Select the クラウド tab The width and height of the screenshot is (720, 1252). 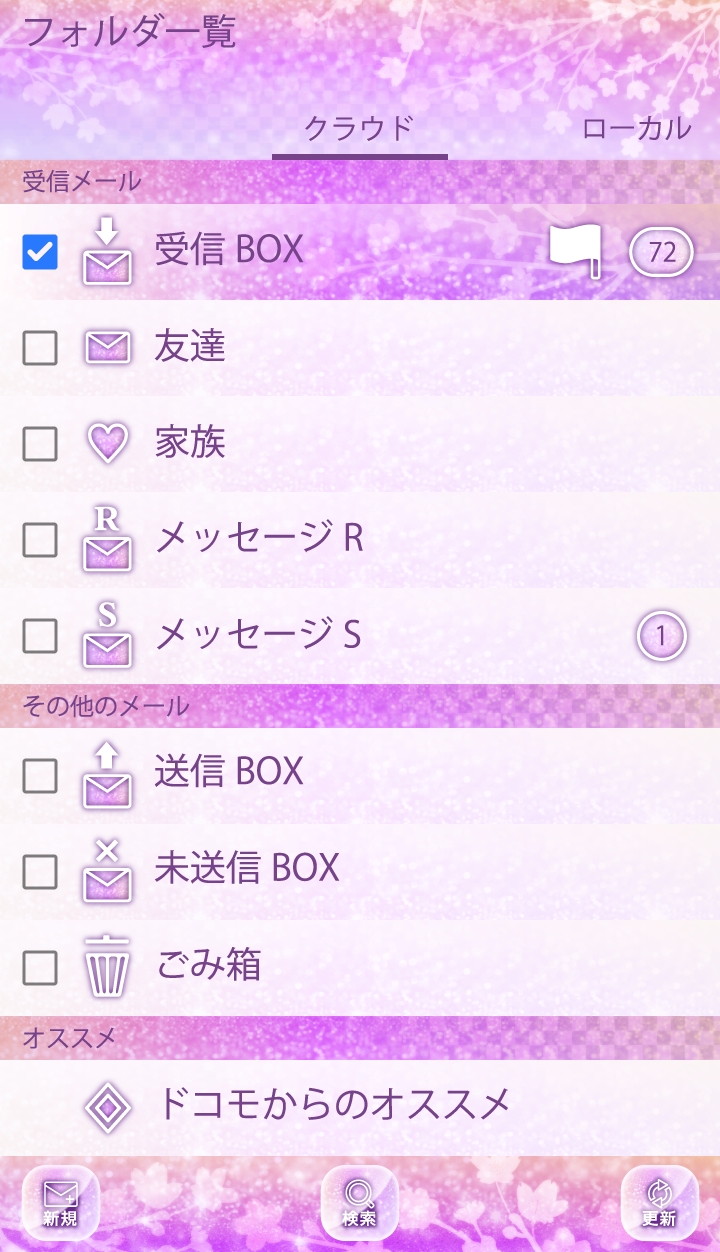[x=359, y=128]
